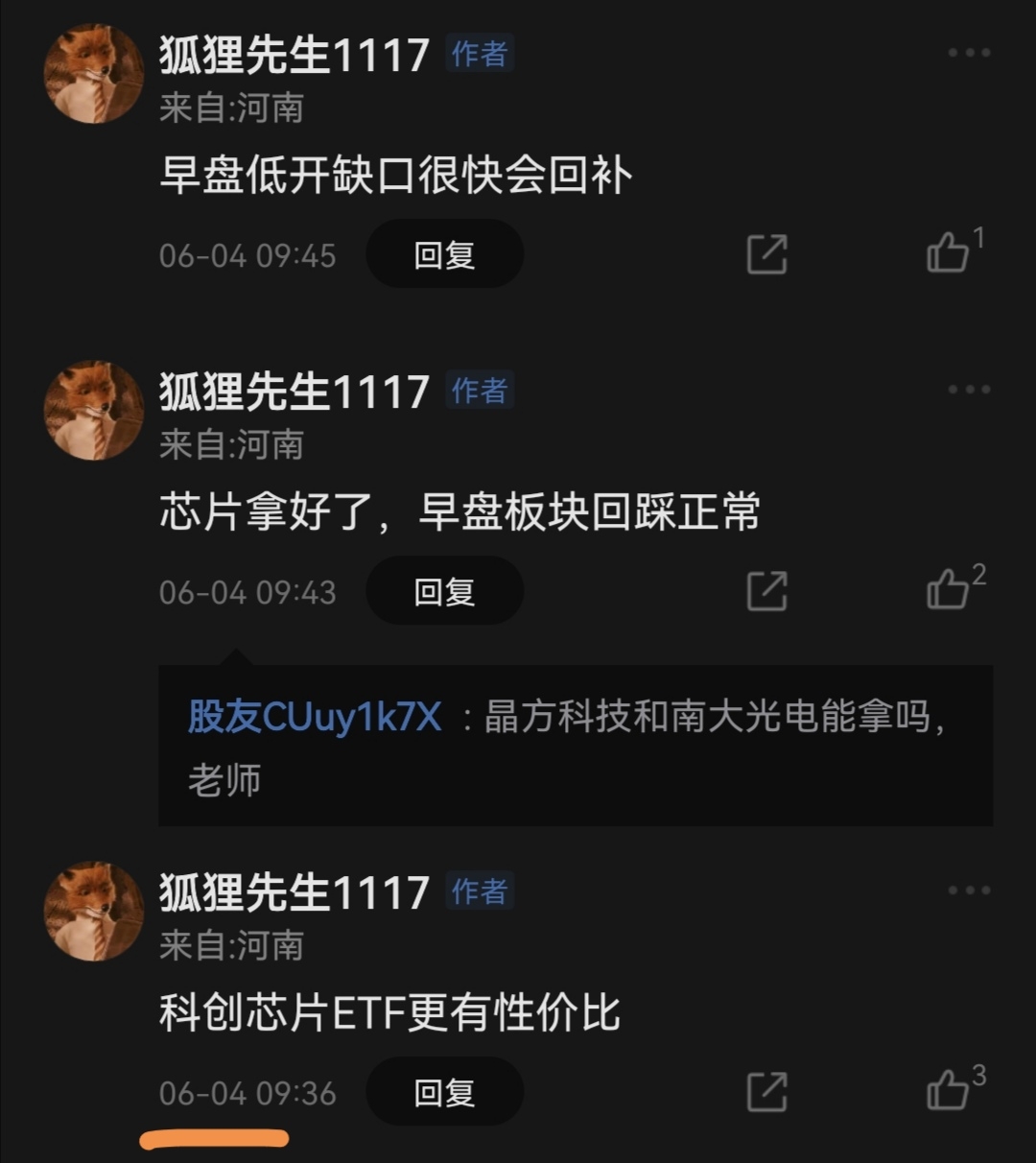Tap the top comment author's fox avatar

93,72
